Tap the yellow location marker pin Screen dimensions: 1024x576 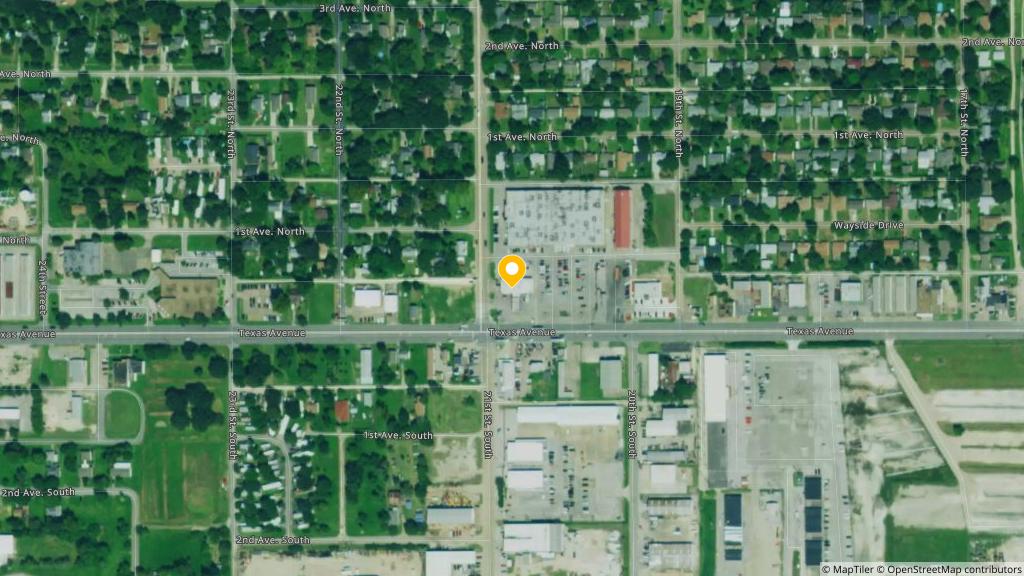(512, 271)
